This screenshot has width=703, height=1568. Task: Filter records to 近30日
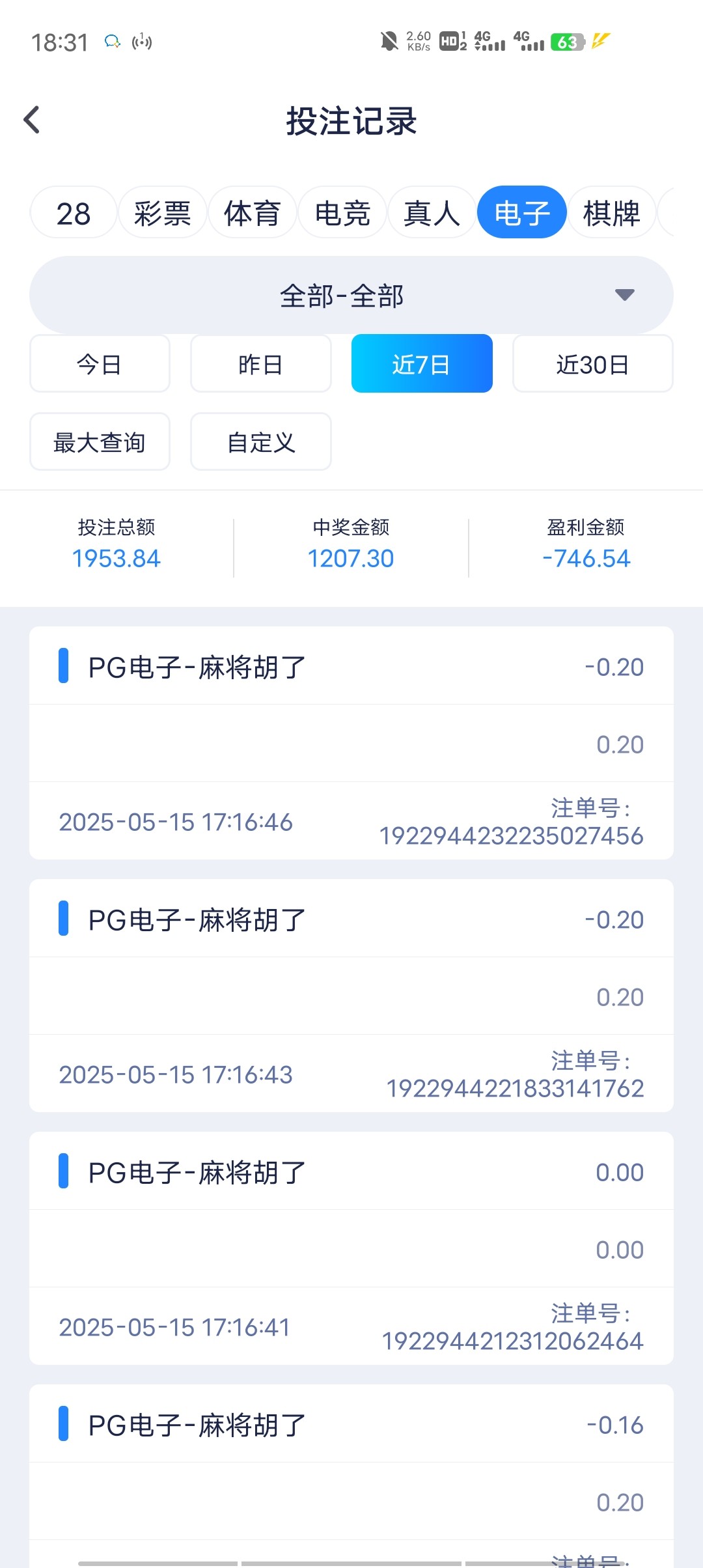(x=592, y=364)
